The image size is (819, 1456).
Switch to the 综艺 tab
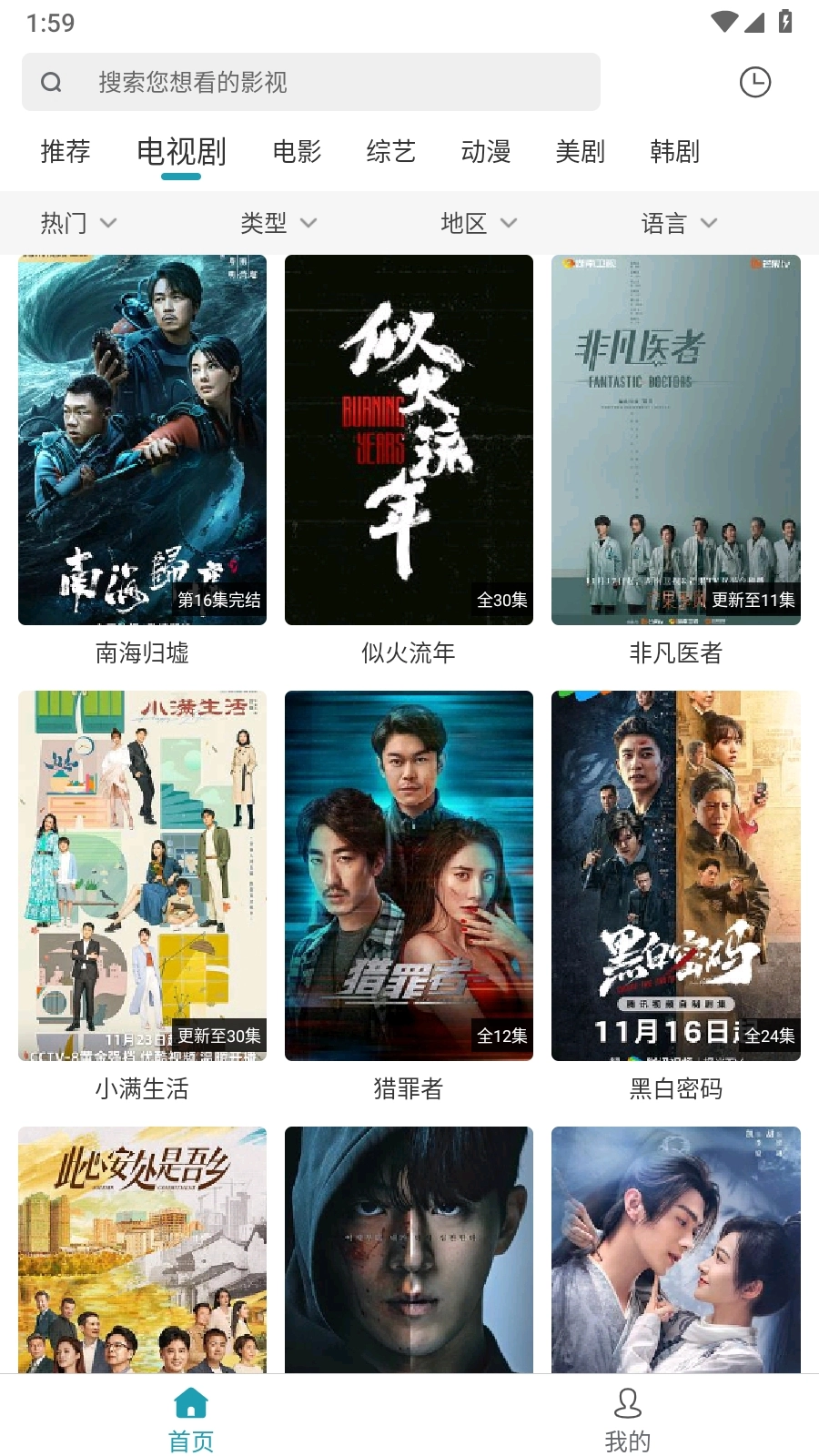(391, 151)
